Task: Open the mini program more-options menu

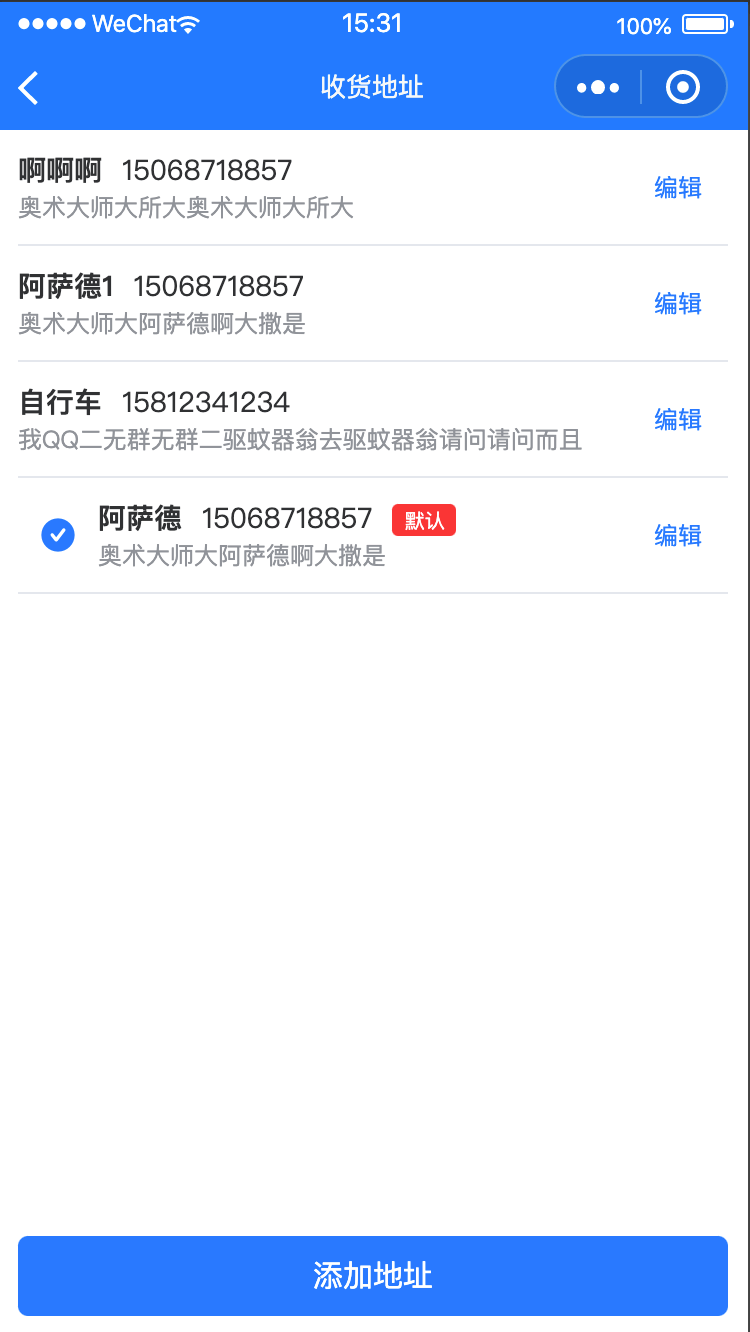Action: click(598, 87)
